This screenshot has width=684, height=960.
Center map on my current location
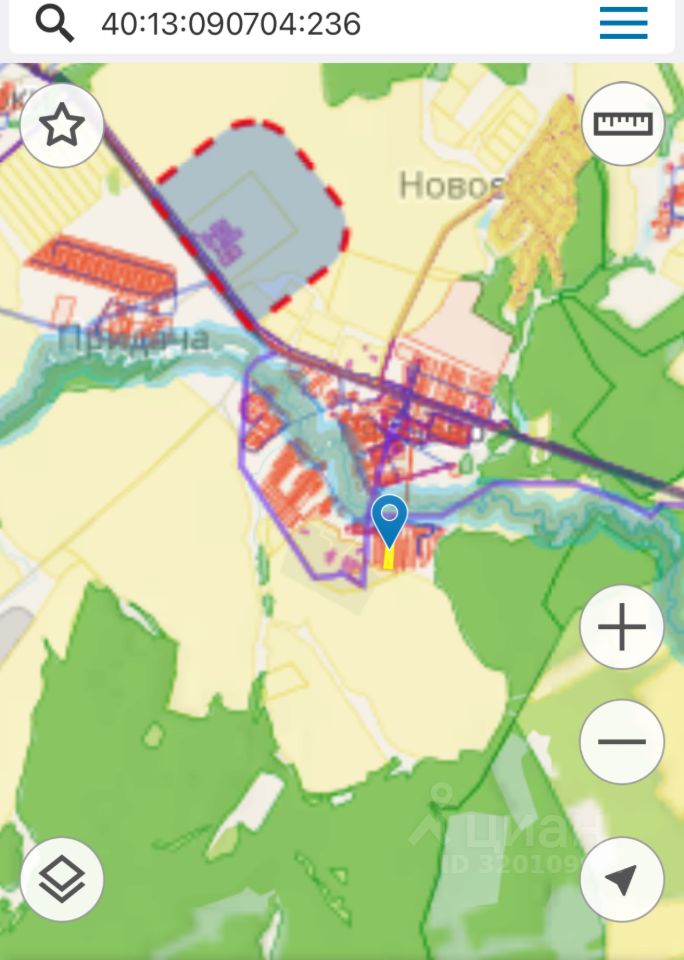click(x=622, y=879)
